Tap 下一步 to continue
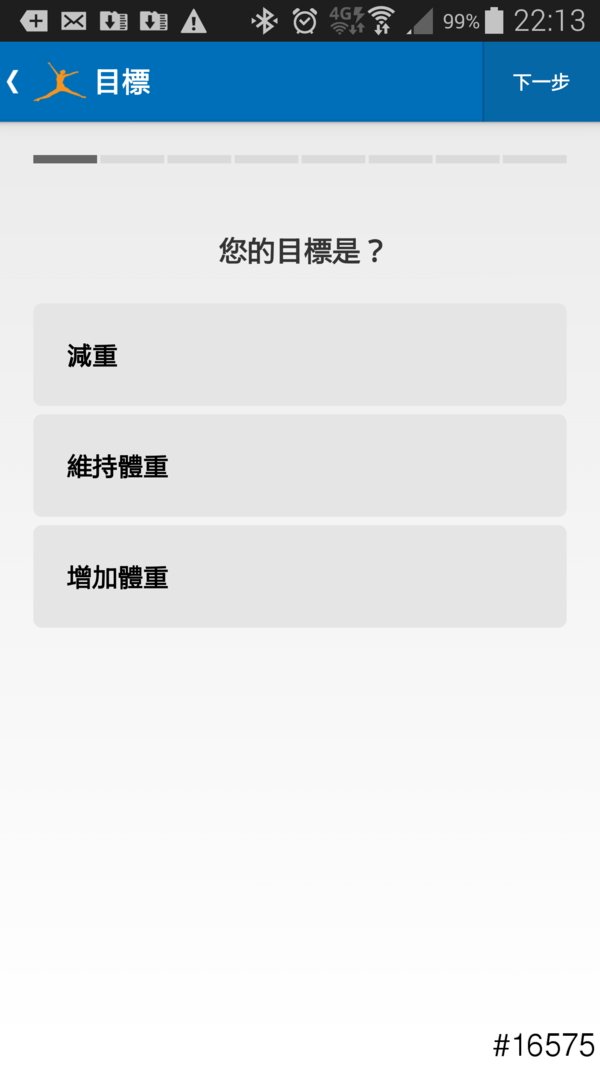This screenshot has height=1067, width=600. tap(541, 82)
